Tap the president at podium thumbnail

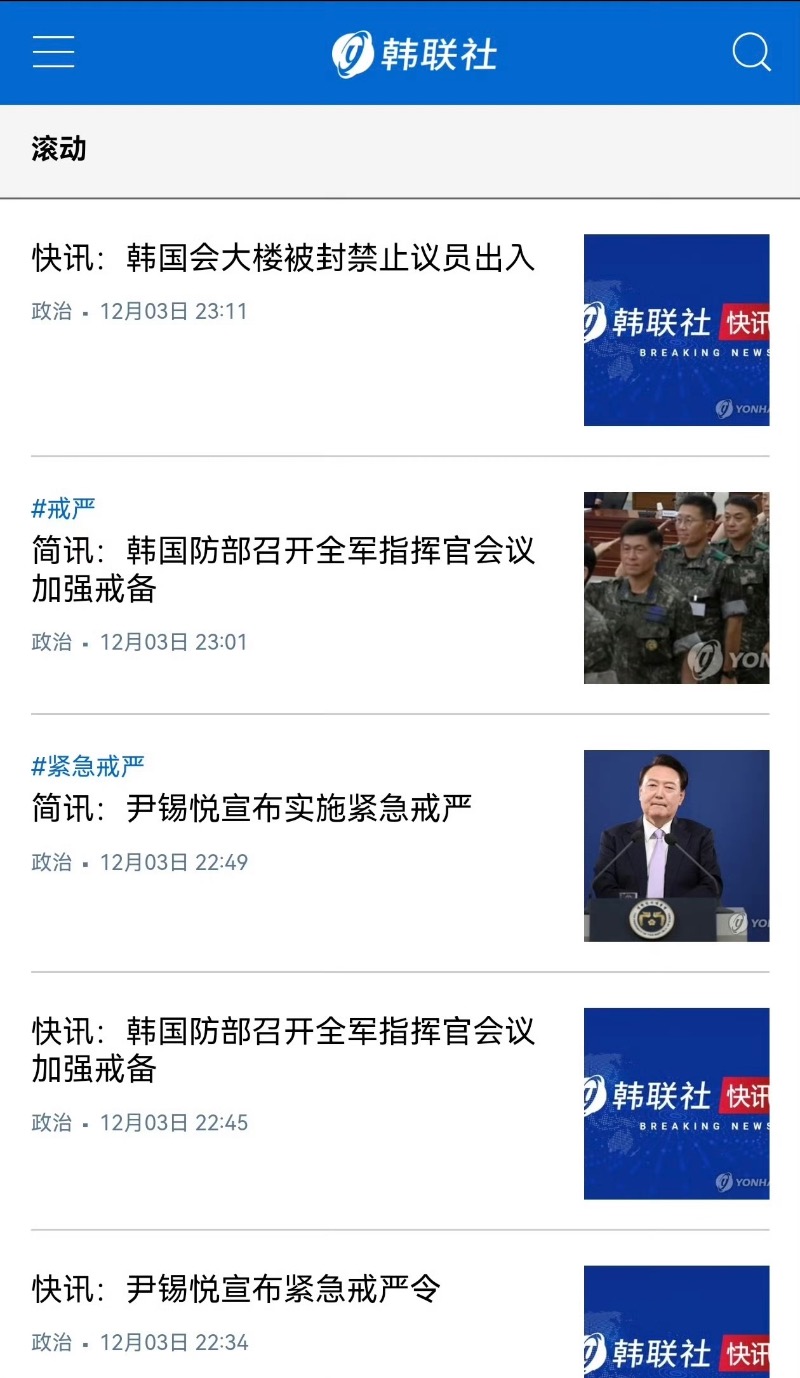(676, 846)
